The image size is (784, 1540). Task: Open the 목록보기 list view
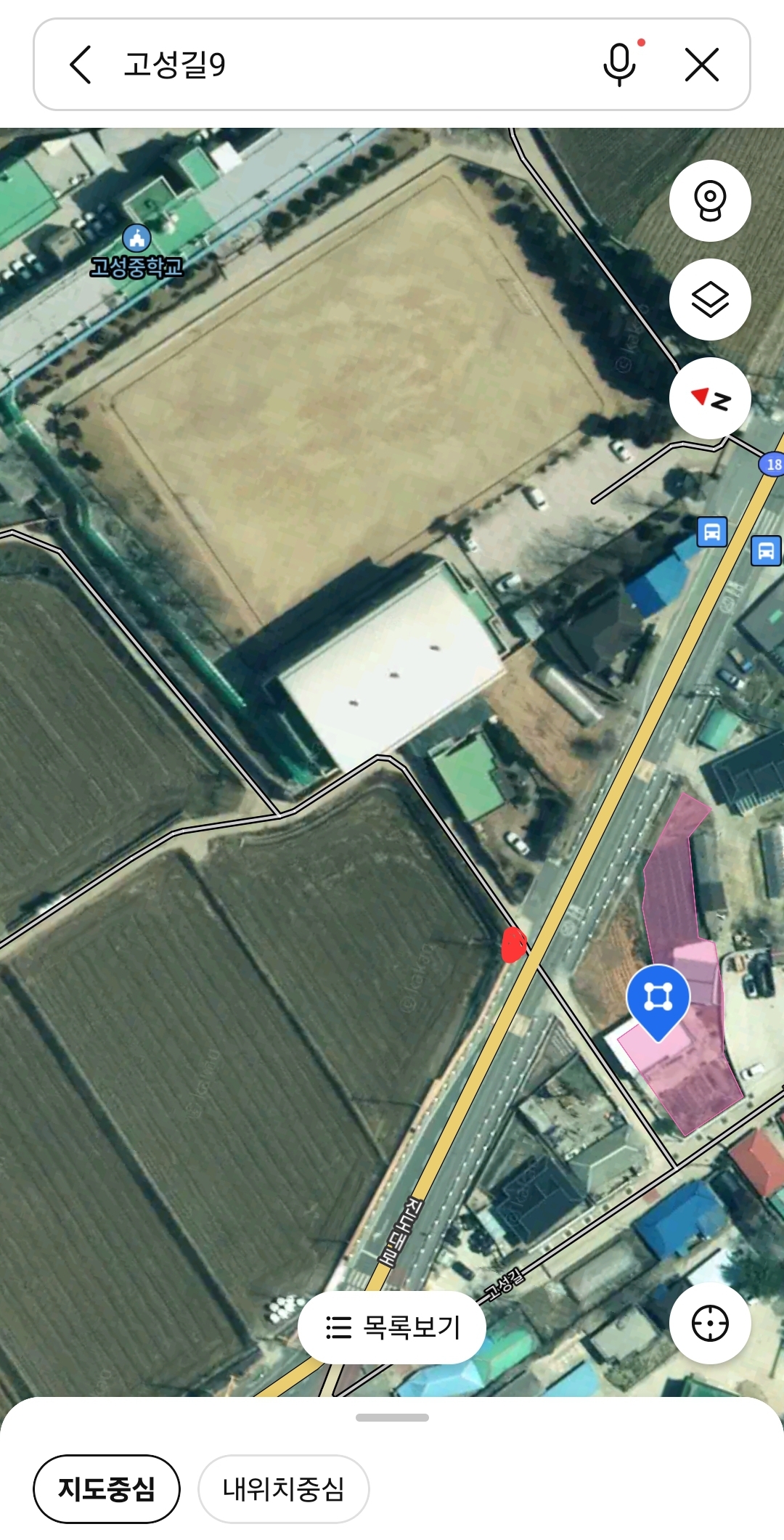[392, 1327]
